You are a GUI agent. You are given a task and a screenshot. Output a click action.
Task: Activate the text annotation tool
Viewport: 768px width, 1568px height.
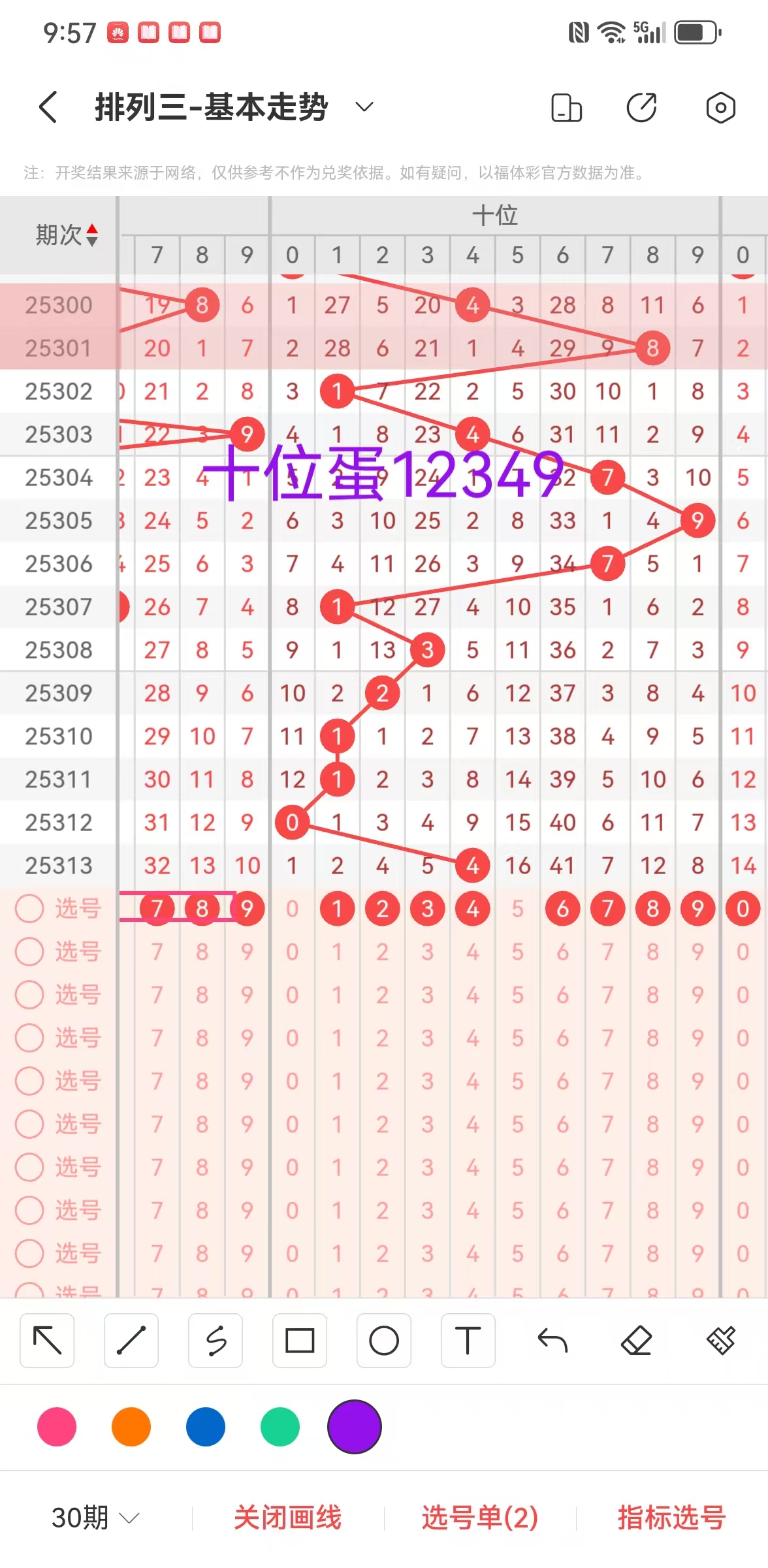click(x=468, y=1341)
